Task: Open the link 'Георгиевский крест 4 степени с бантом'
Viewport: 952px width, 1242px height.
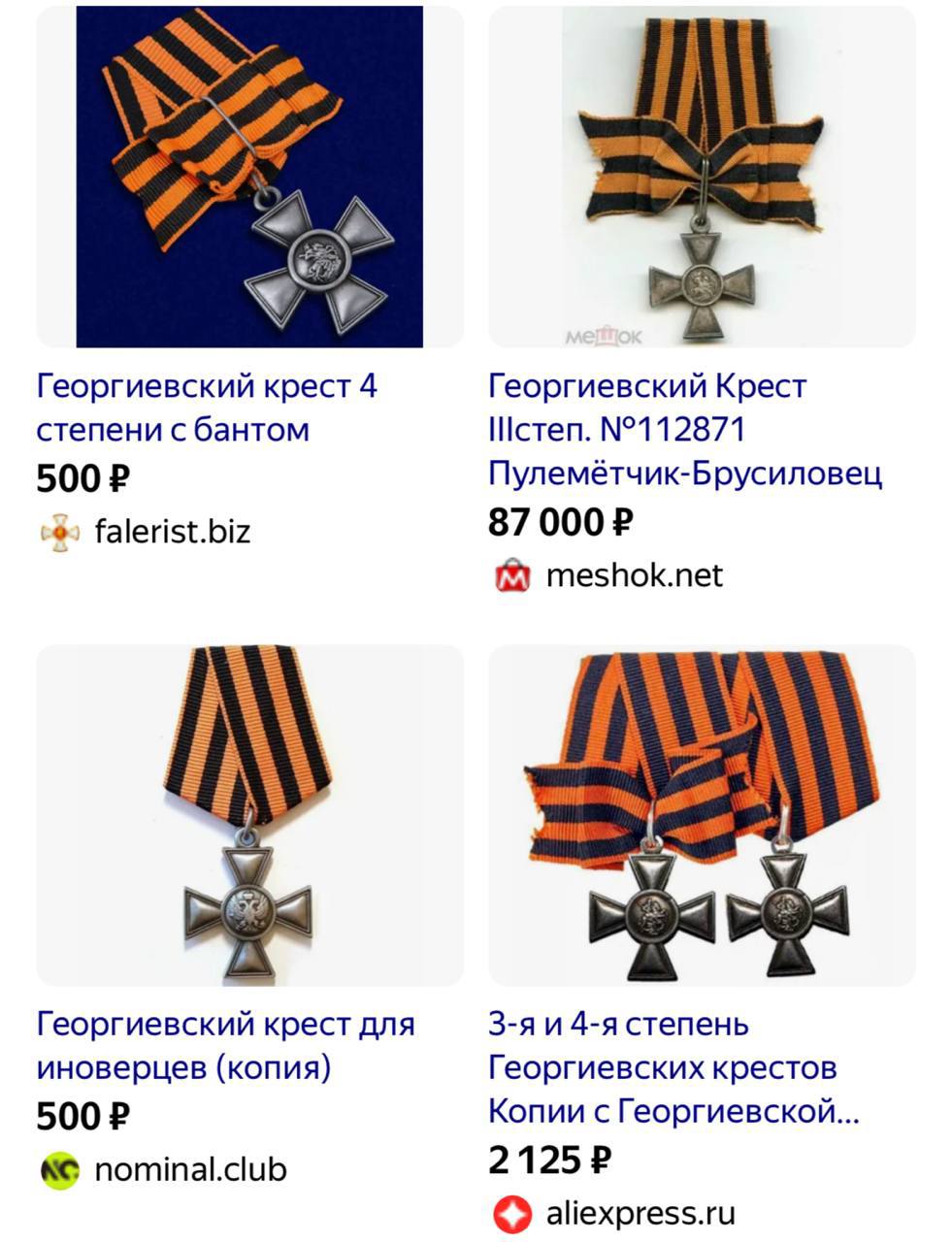Action: pos(207,408)
